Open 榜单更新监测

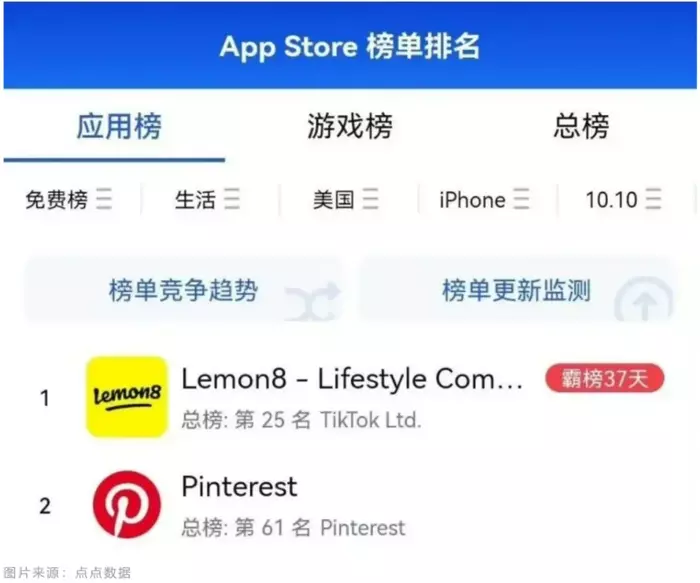pyautogui.click(x=516, y=291)
